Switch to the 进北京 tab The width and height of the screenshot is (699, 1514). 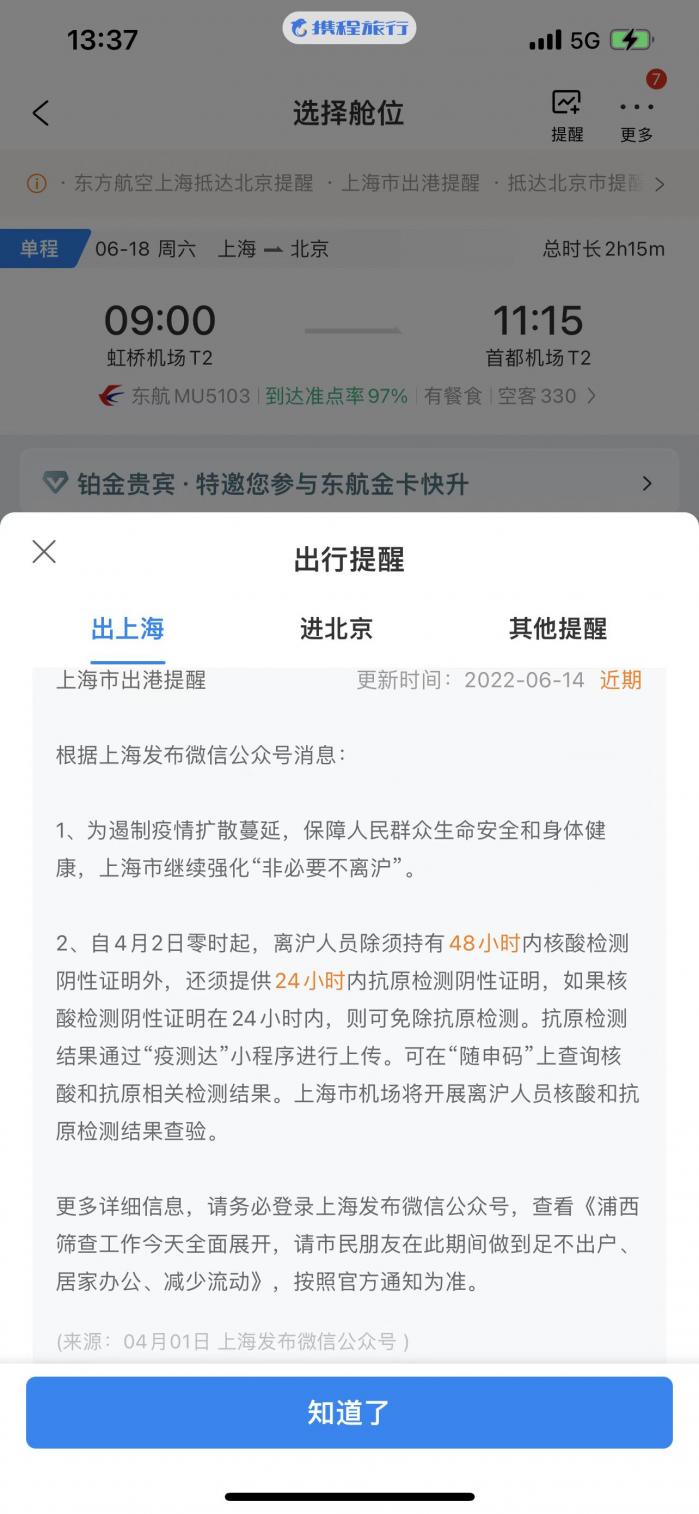336,629
